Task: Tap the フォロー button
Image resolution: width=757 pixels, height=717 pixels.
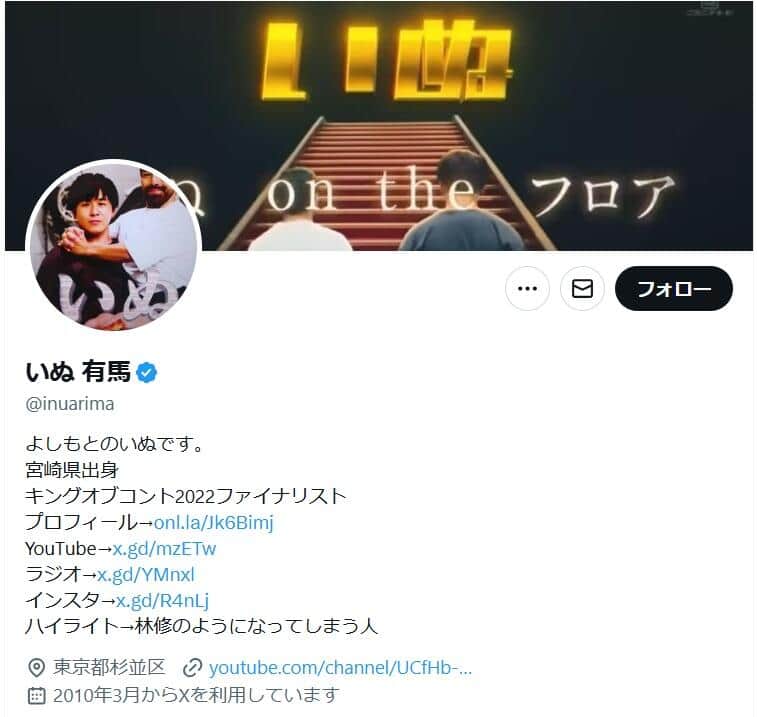Action: [673, 289]
